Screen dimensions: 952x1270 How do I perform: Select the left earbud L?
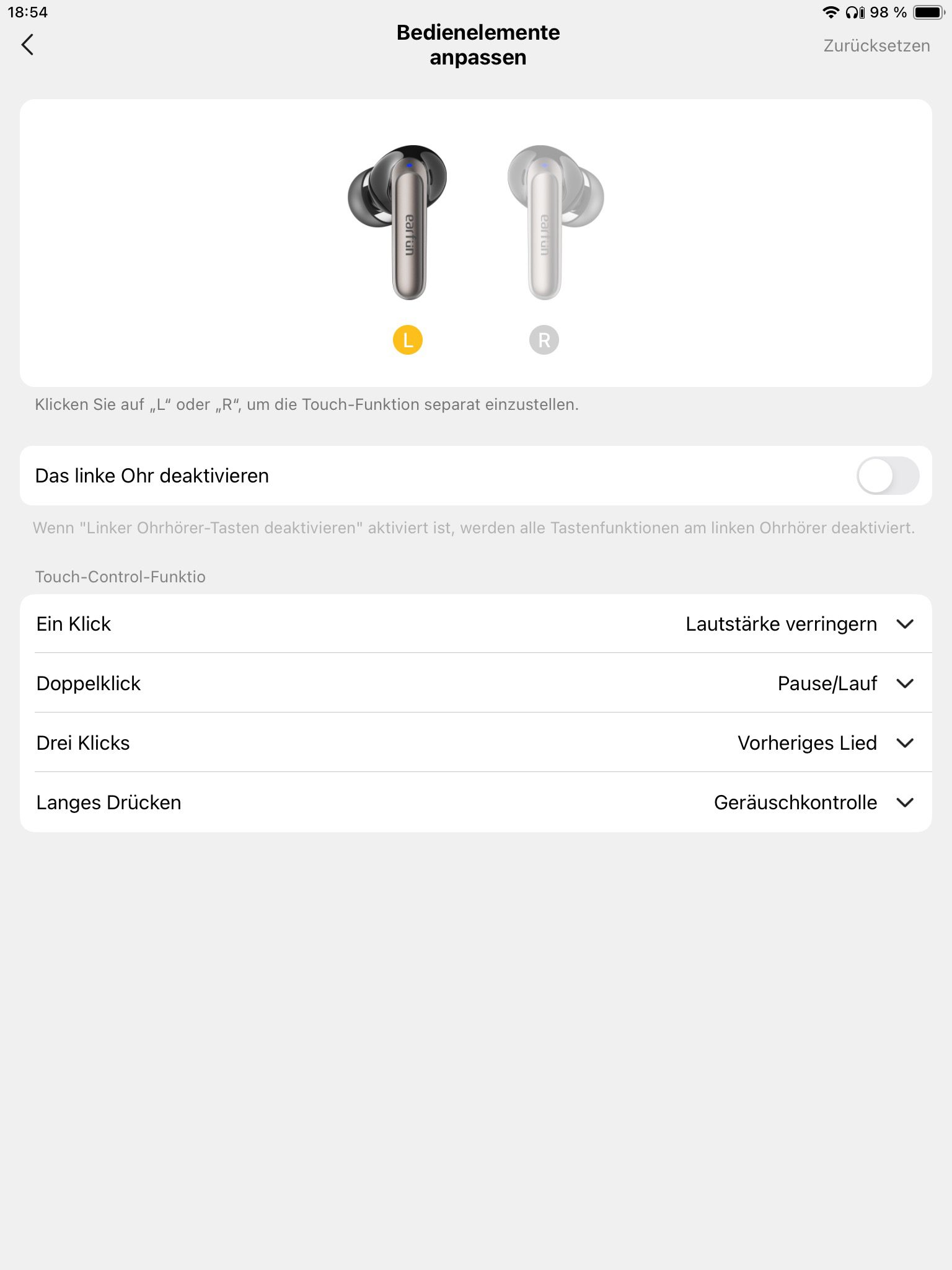tap(408, 340)
